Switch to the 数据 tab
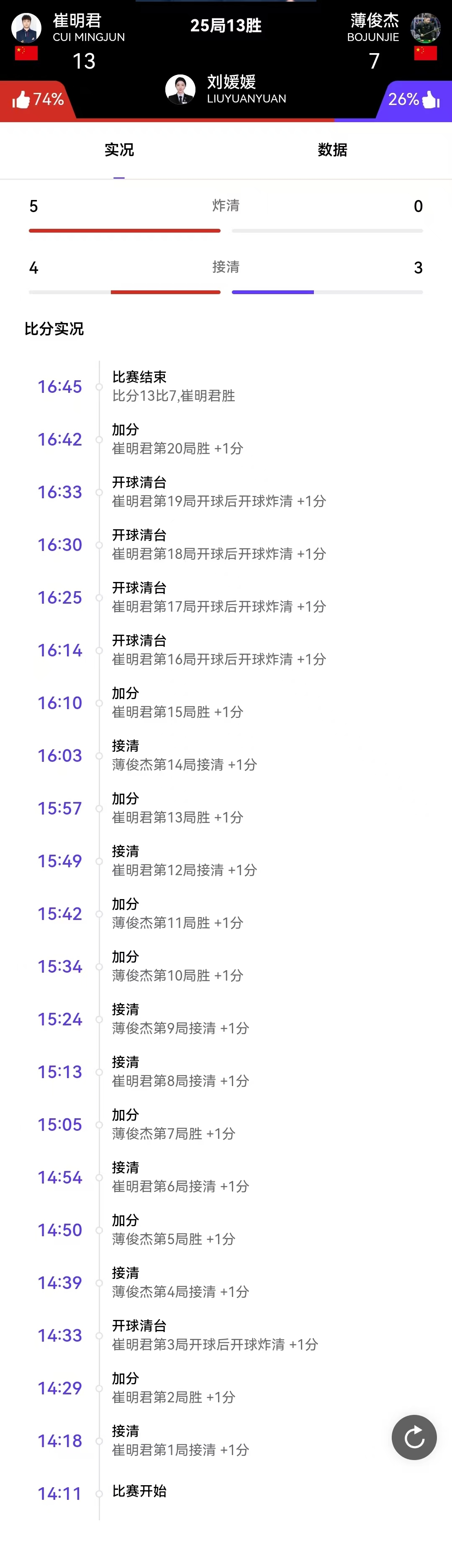The height and width of the screenshot is (1568, 452). 332,150
